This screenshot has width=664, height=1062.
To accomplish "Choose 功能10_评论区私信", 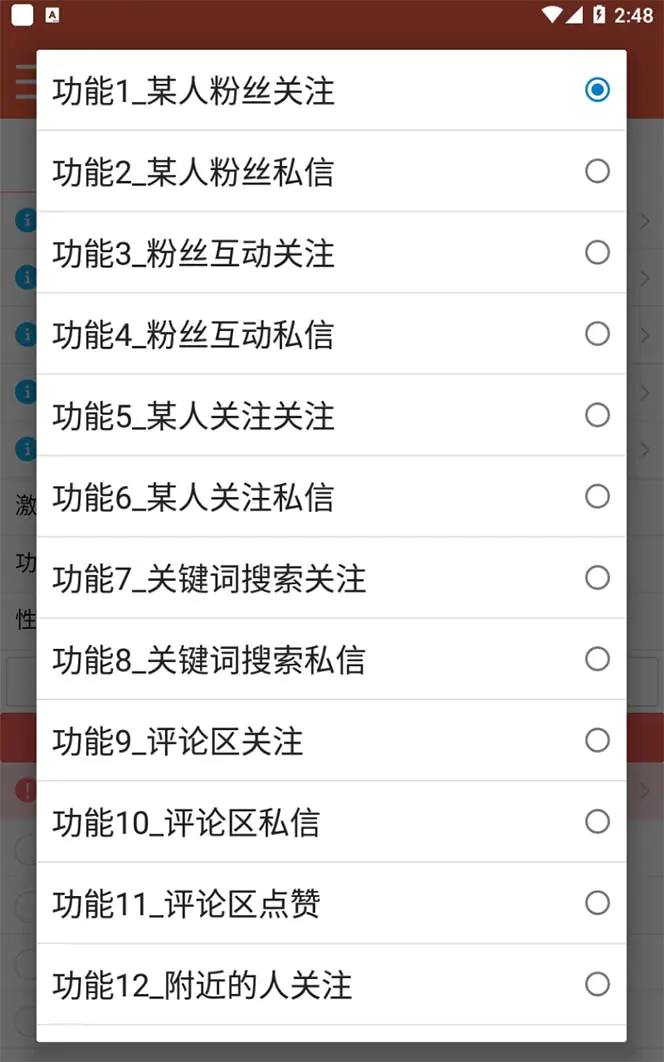I will [x=331, y=822].
